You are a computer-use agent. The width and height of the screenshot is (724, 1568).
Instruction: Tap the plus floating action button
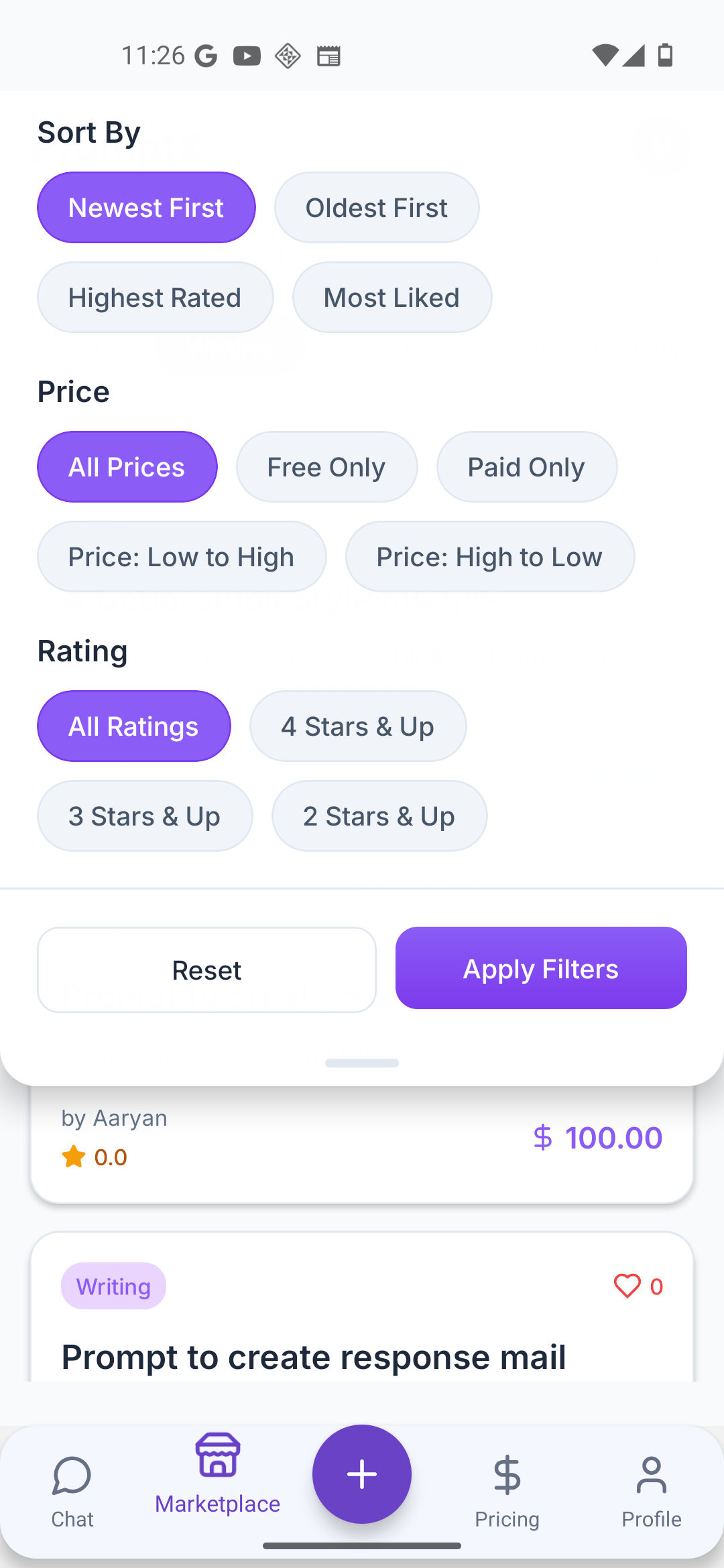tap(362, 1474)
